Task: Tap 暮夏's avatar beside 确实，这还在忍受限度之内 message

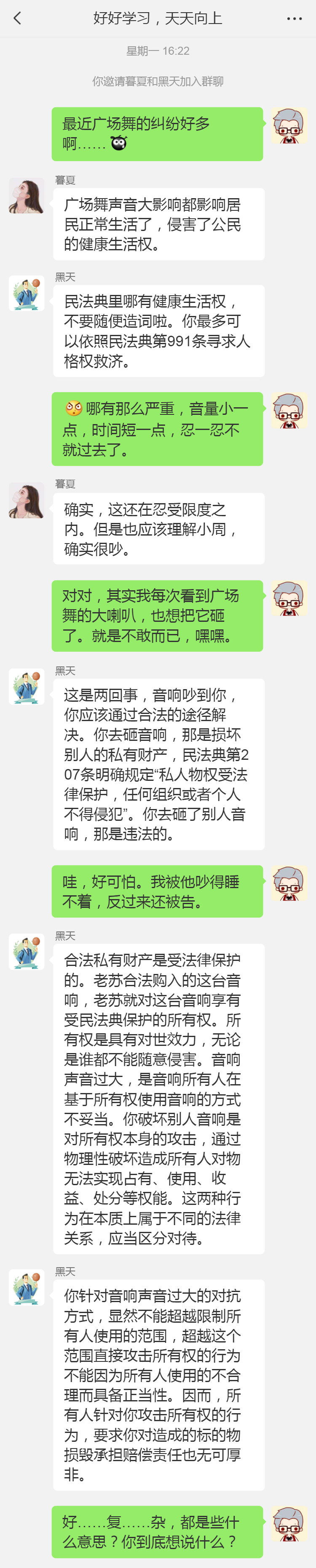Action: point(26,500)
